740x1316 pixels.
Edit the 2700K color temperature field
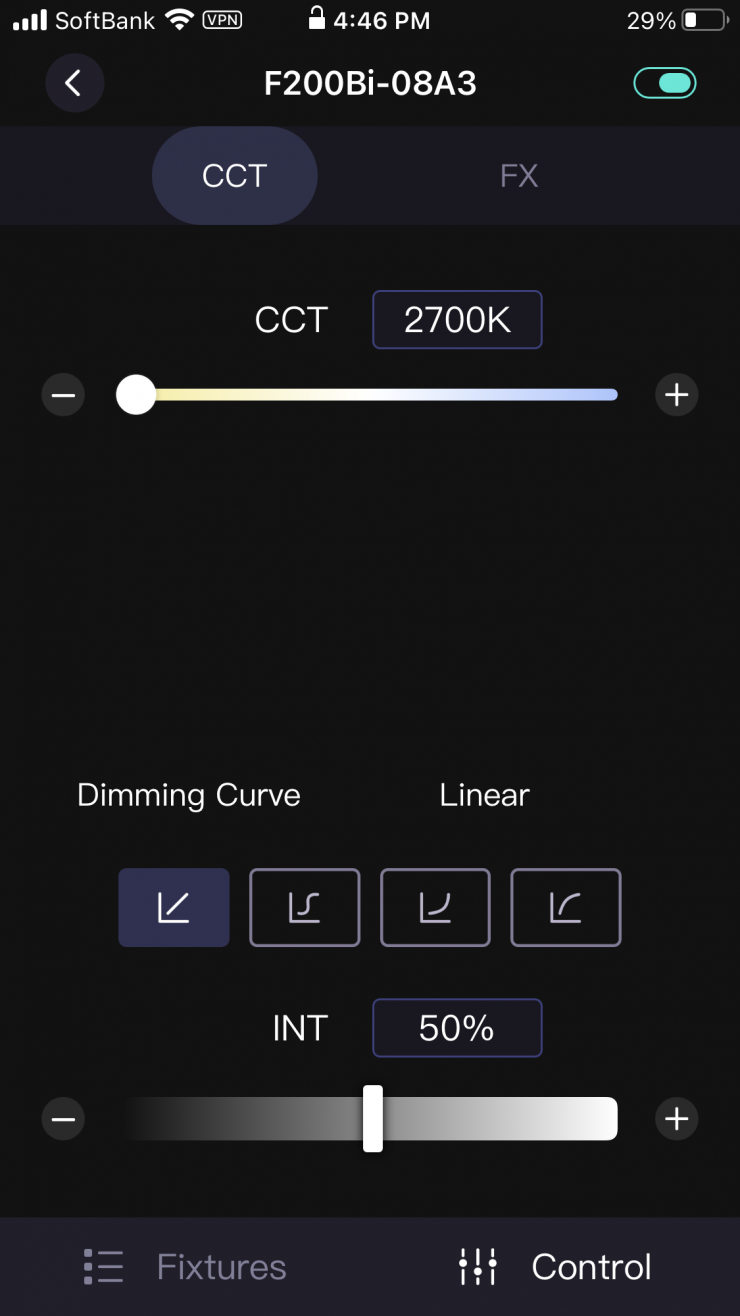pyautogui.click(x=457, y=320)
